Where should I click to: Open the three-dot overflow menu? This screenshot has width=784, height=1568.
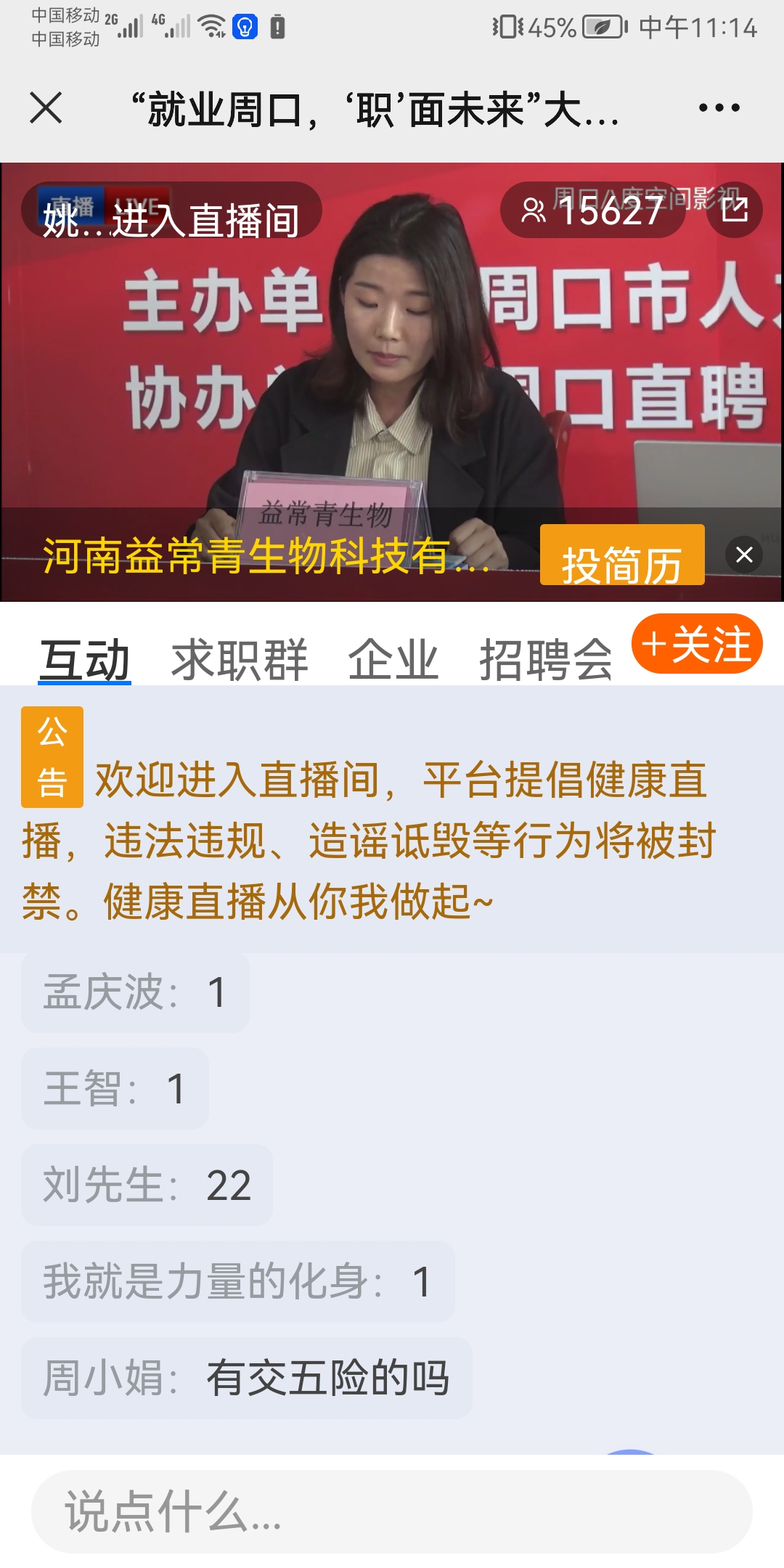click(x=719, y=108)
